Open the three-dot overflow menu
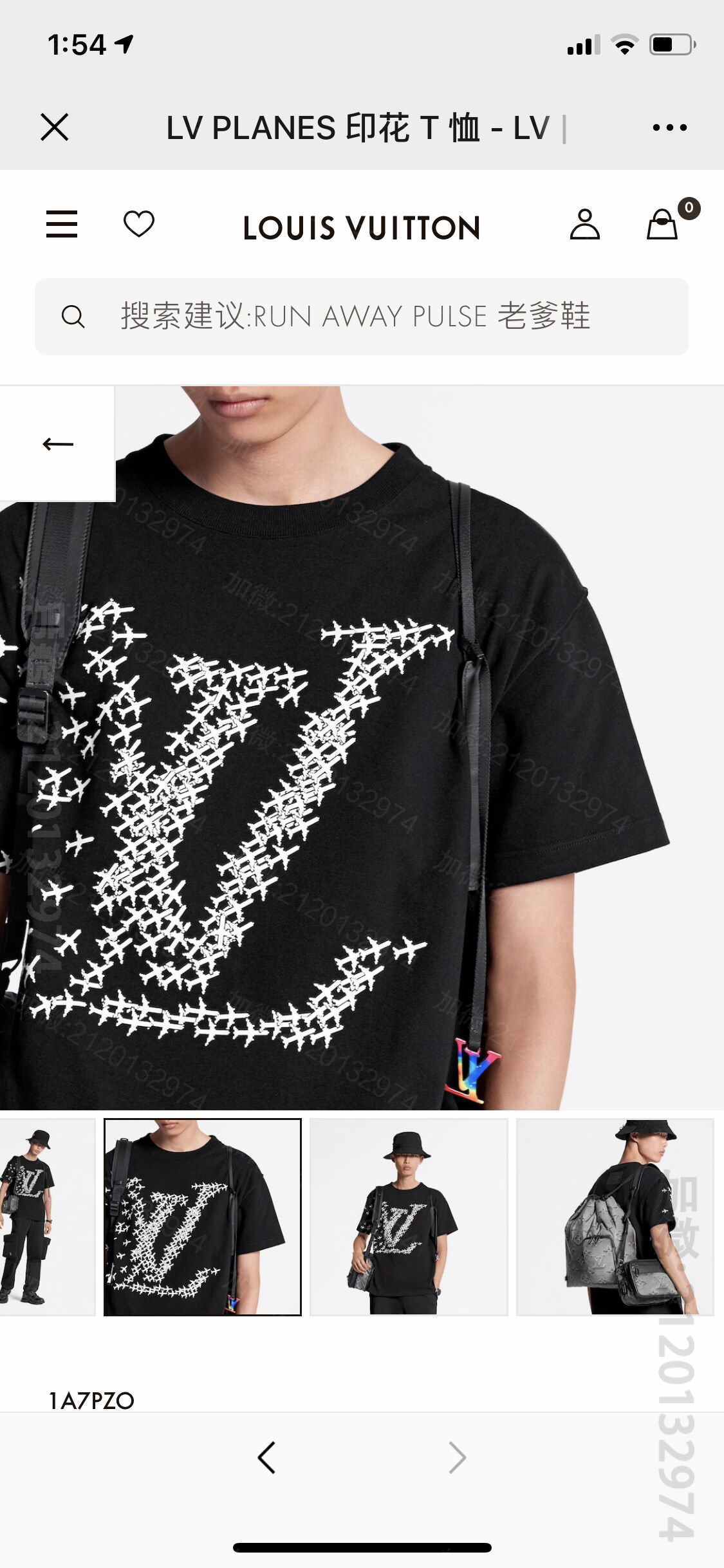724x1568 pixels. (x=669, y=127)
